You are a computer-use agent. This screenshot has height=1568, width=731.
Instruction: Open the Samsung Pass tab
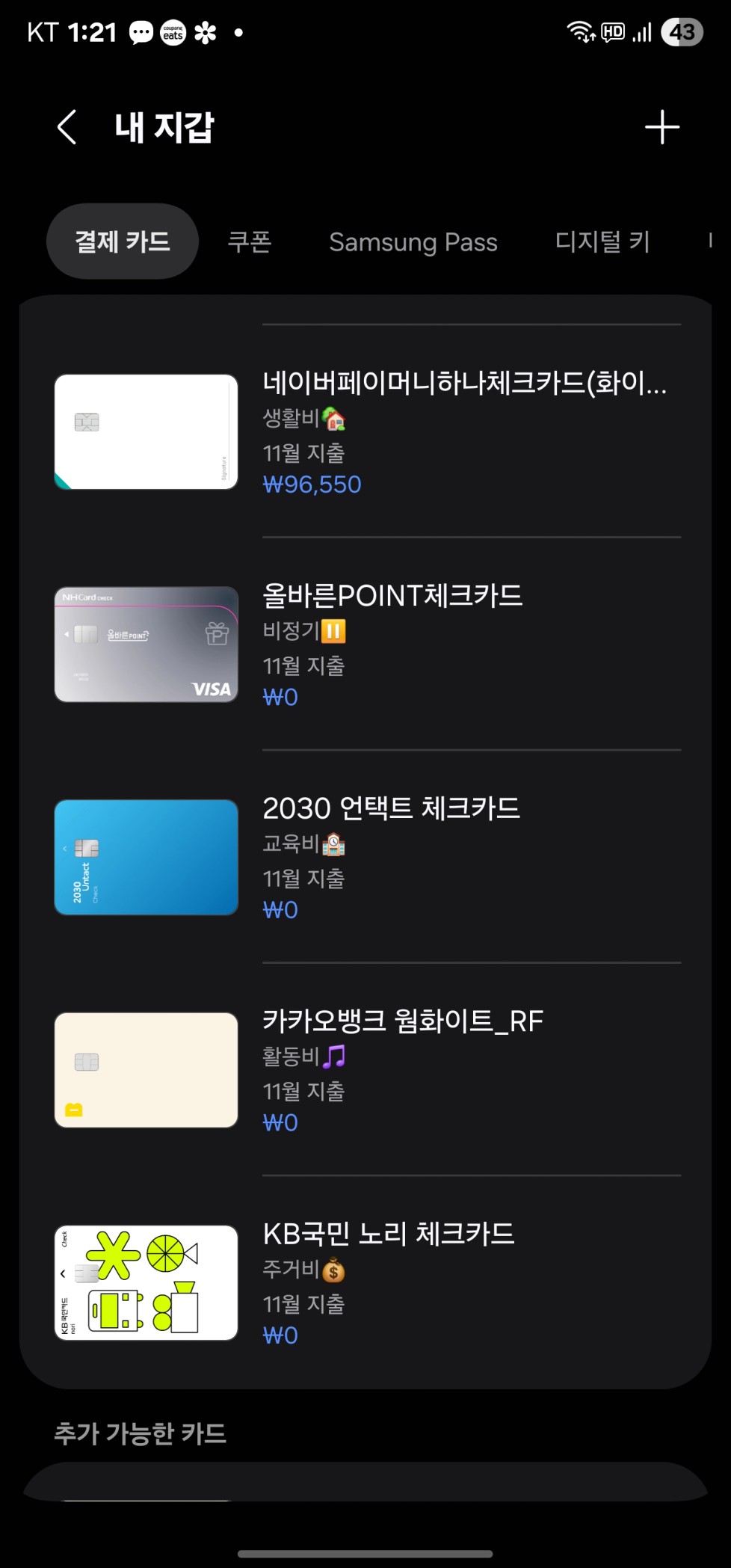[413, 242]
